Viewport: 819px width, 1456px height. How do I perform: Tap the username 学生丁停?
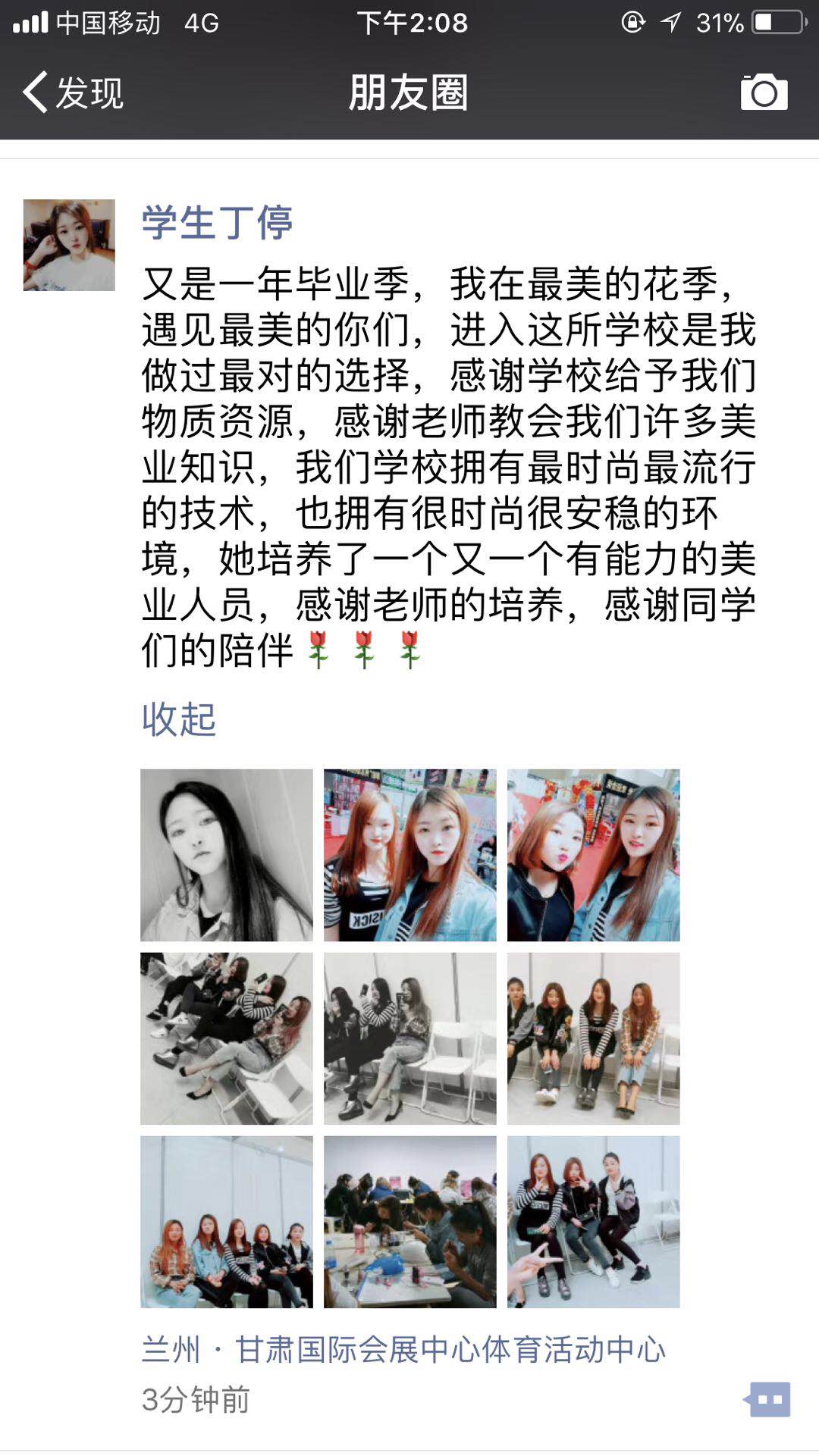[x=217, y=223]
